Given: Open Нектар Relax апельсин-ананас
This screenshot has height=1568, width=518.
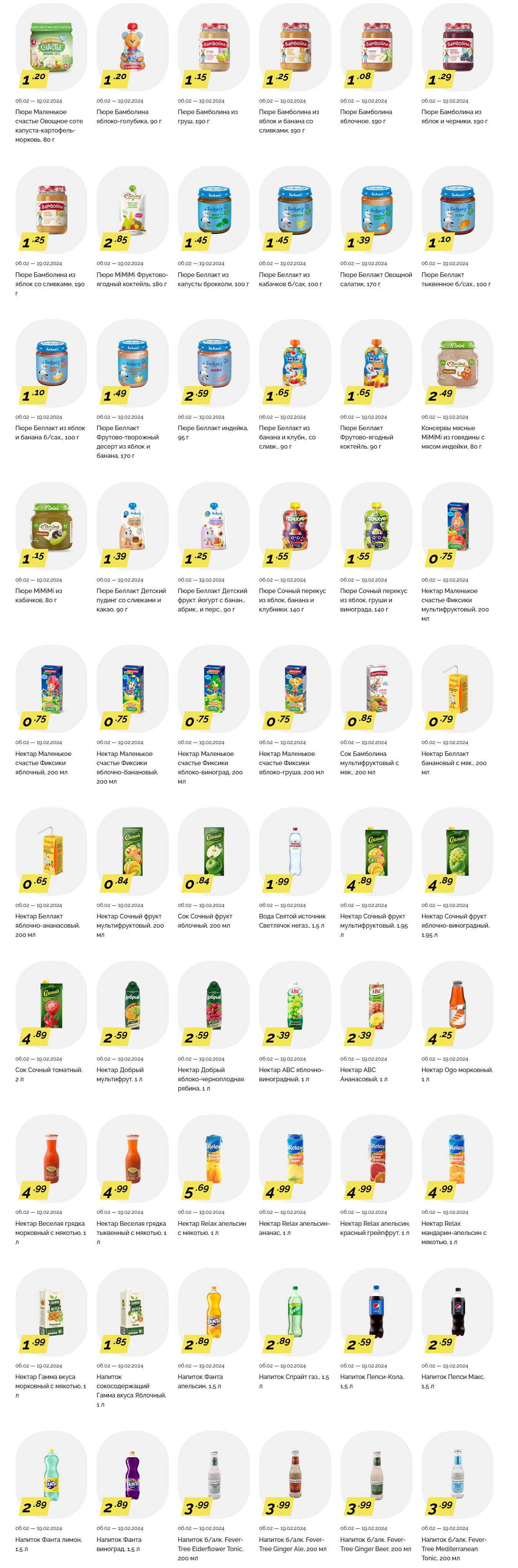Looking at the screenshot, I should [295, 1159].
